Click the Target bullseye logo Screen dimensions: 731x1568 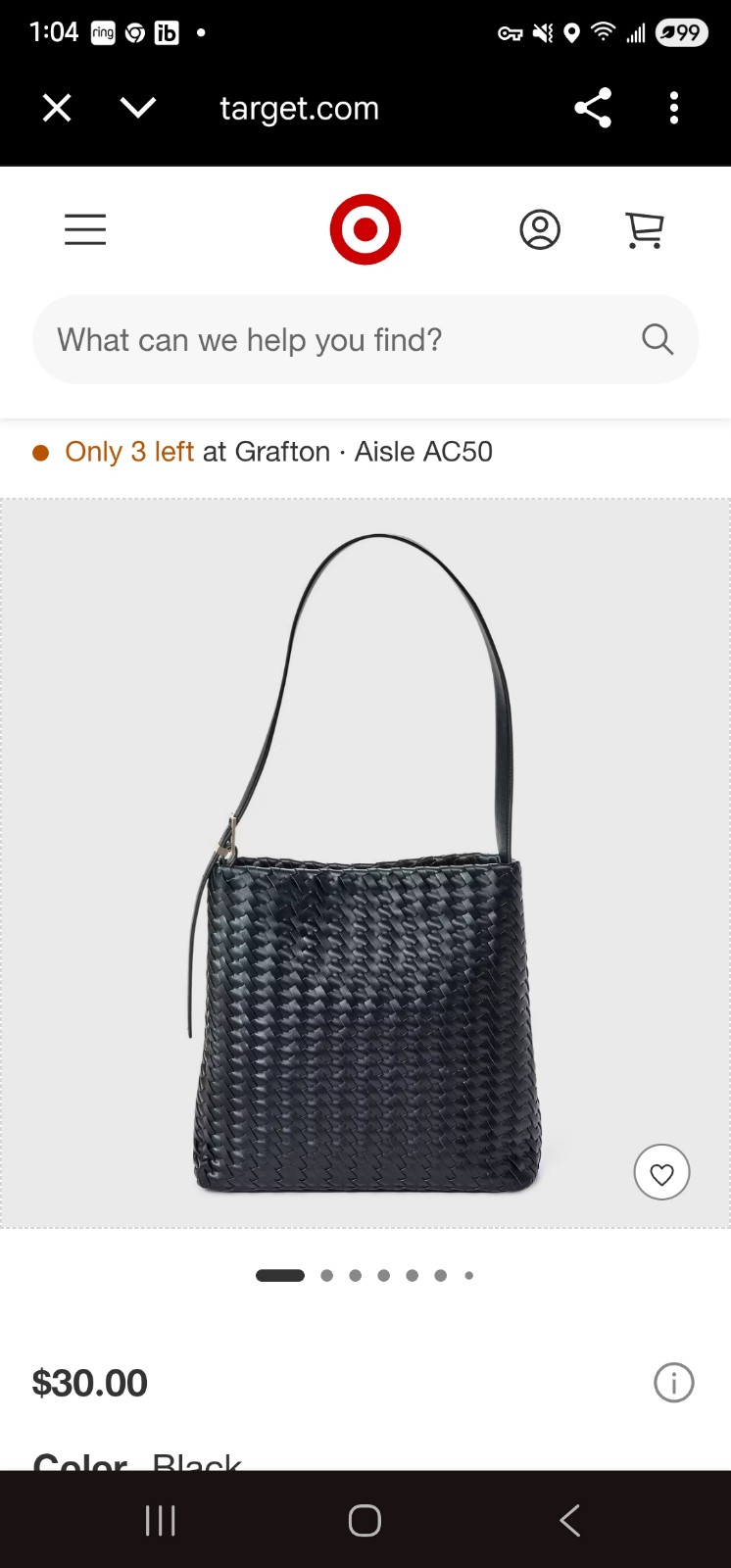click(x=365, y=229)
